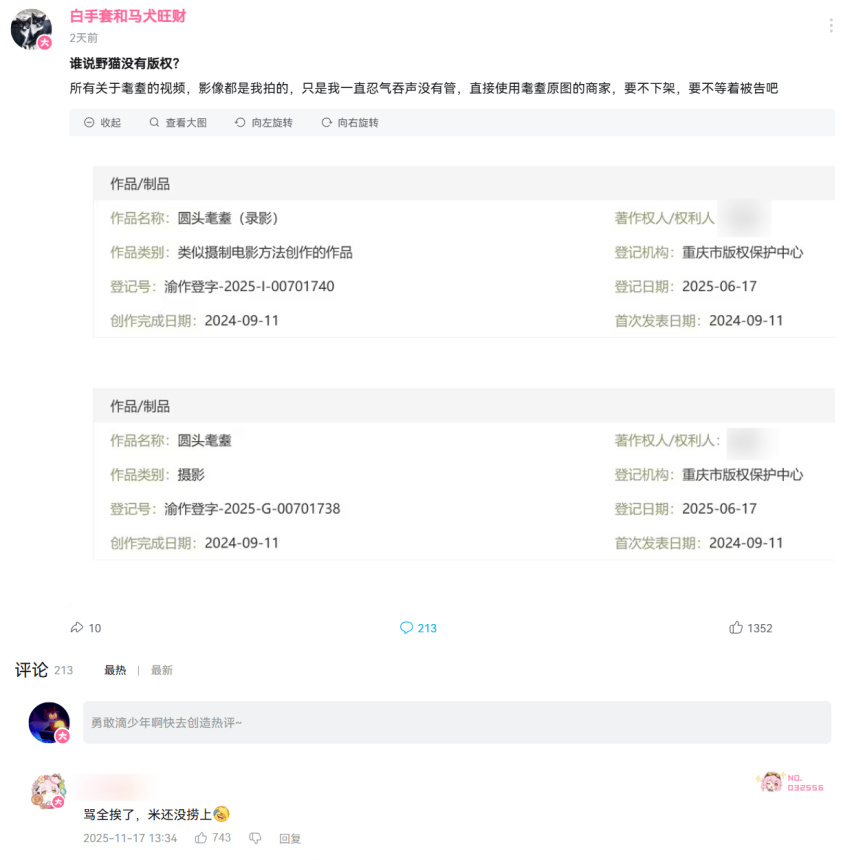852x860 pixels.
Task: Share the post via the forward icon
Action: pos(77,628)
